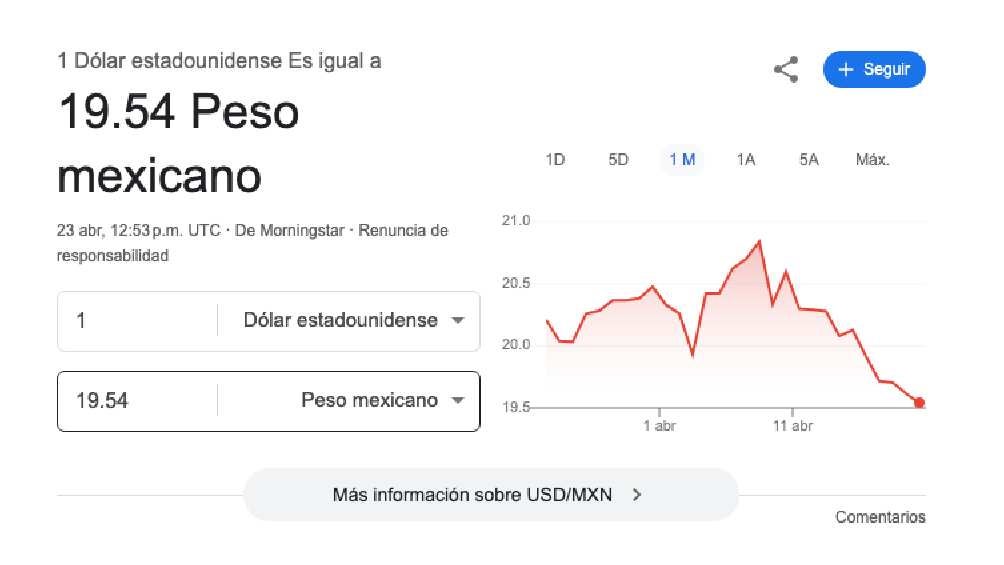1004x565 pixels.
Task: Open Más información sobre USD/MXN
Action: (x=490, y=494)
